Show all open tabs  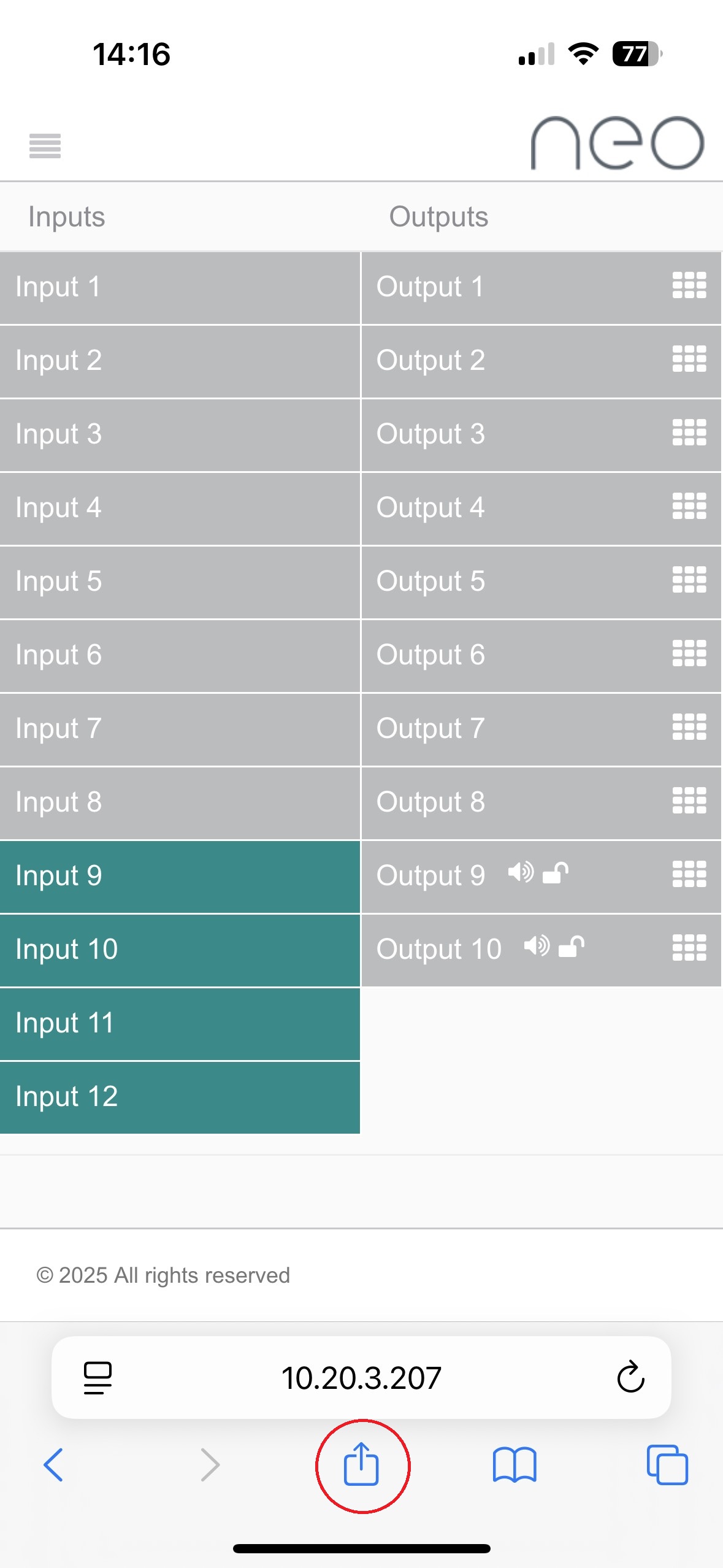click(667, 1465)
